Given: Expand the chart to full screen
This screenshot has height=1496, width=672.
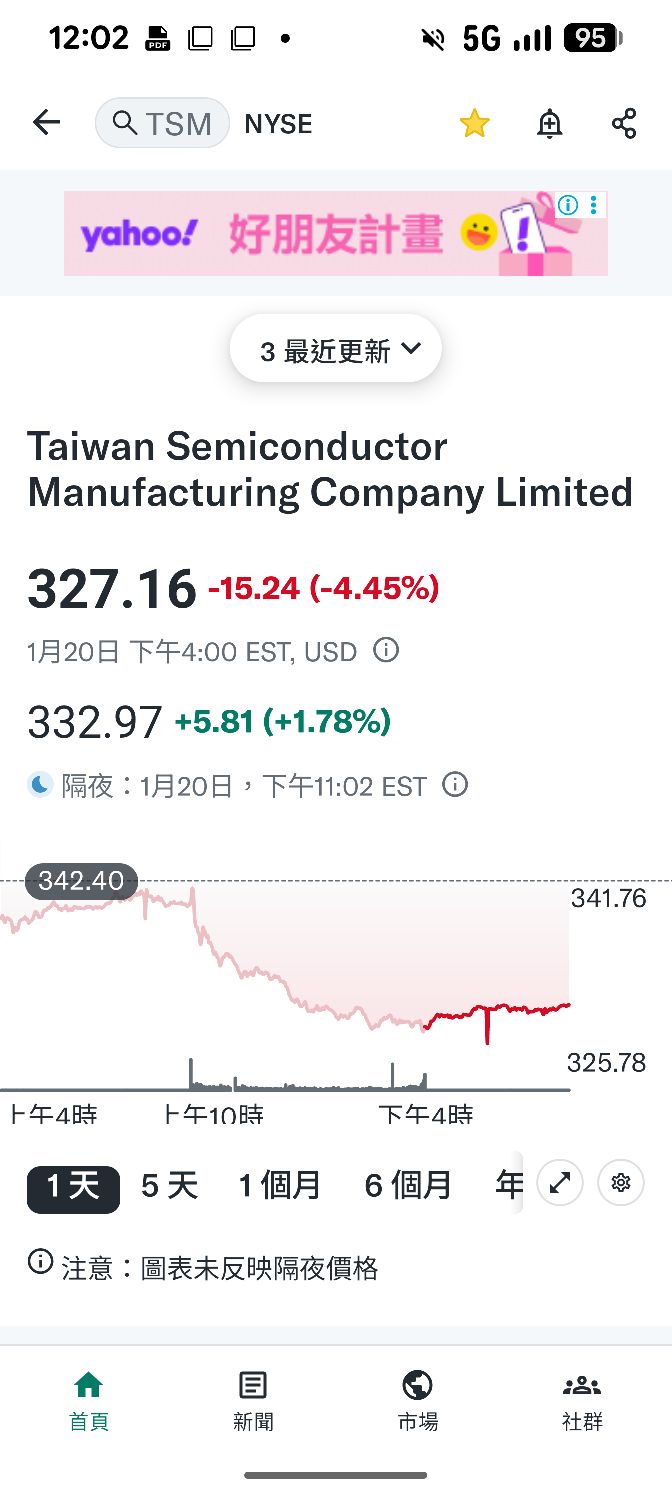Looking at the screenshot, I should (560, 1183).
